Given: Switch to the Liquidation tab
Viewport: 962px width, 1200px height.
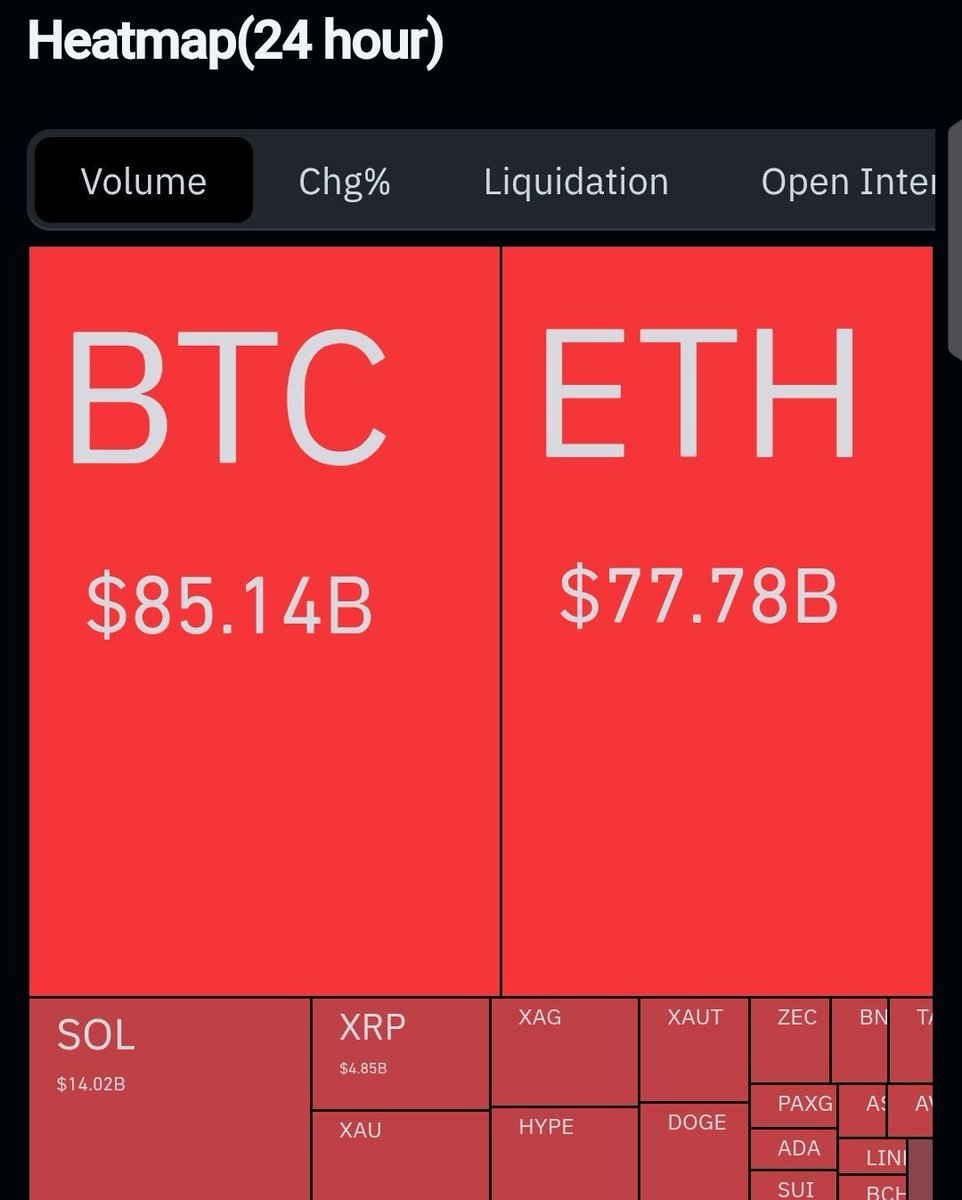Looking at the screenshot, I should coord(576,181).
